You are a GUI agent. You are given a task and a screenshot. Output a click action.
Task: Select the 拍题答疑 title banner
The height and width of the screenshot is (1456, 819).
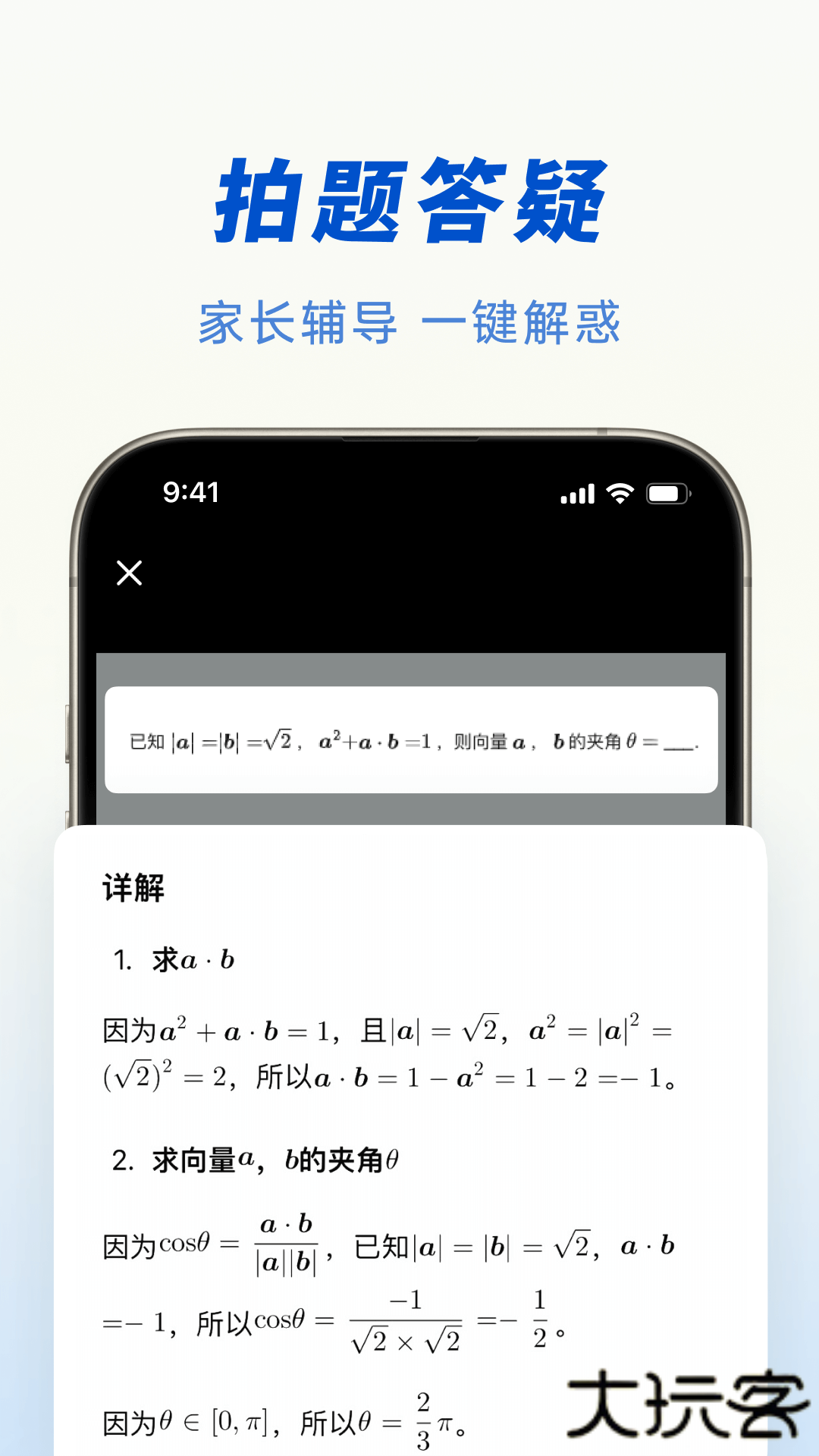tap(409, 199)
